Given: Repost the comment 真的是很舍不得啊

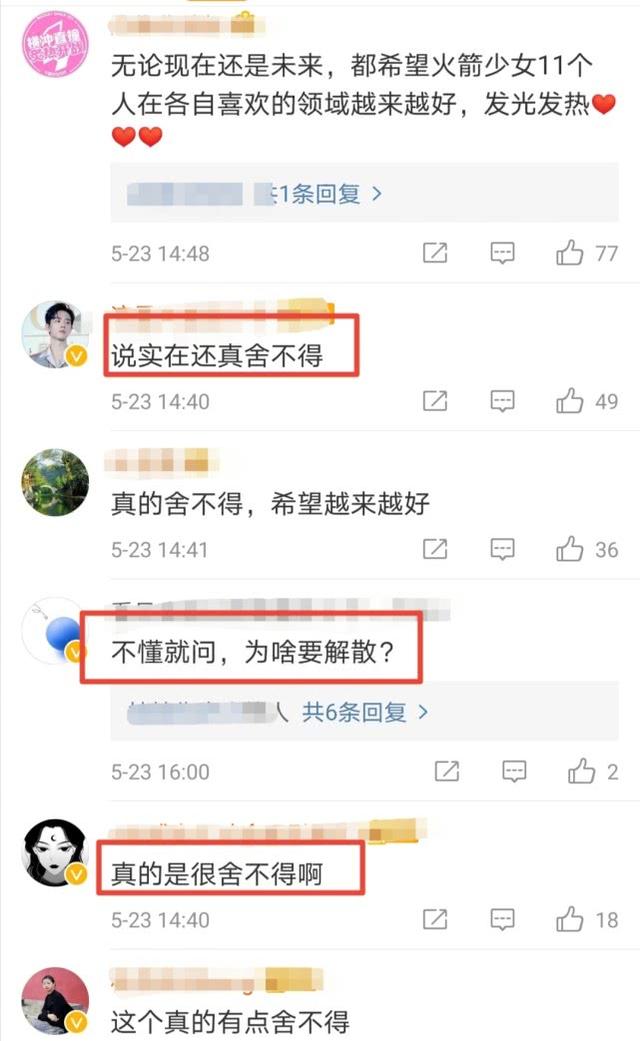Looking at the screenshot, I should 435,919.
